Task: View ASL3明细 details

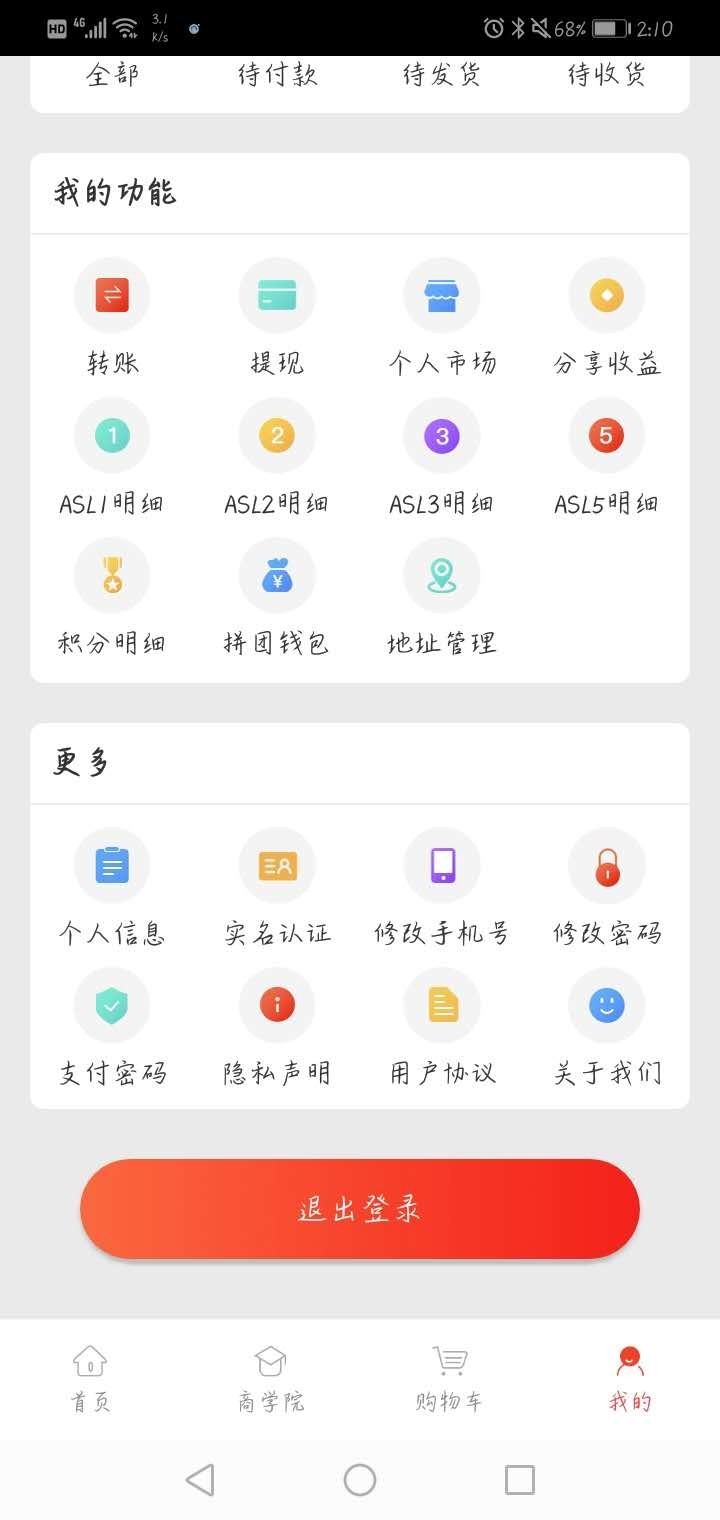Action: pyautogui.click(x=442, y=435)
